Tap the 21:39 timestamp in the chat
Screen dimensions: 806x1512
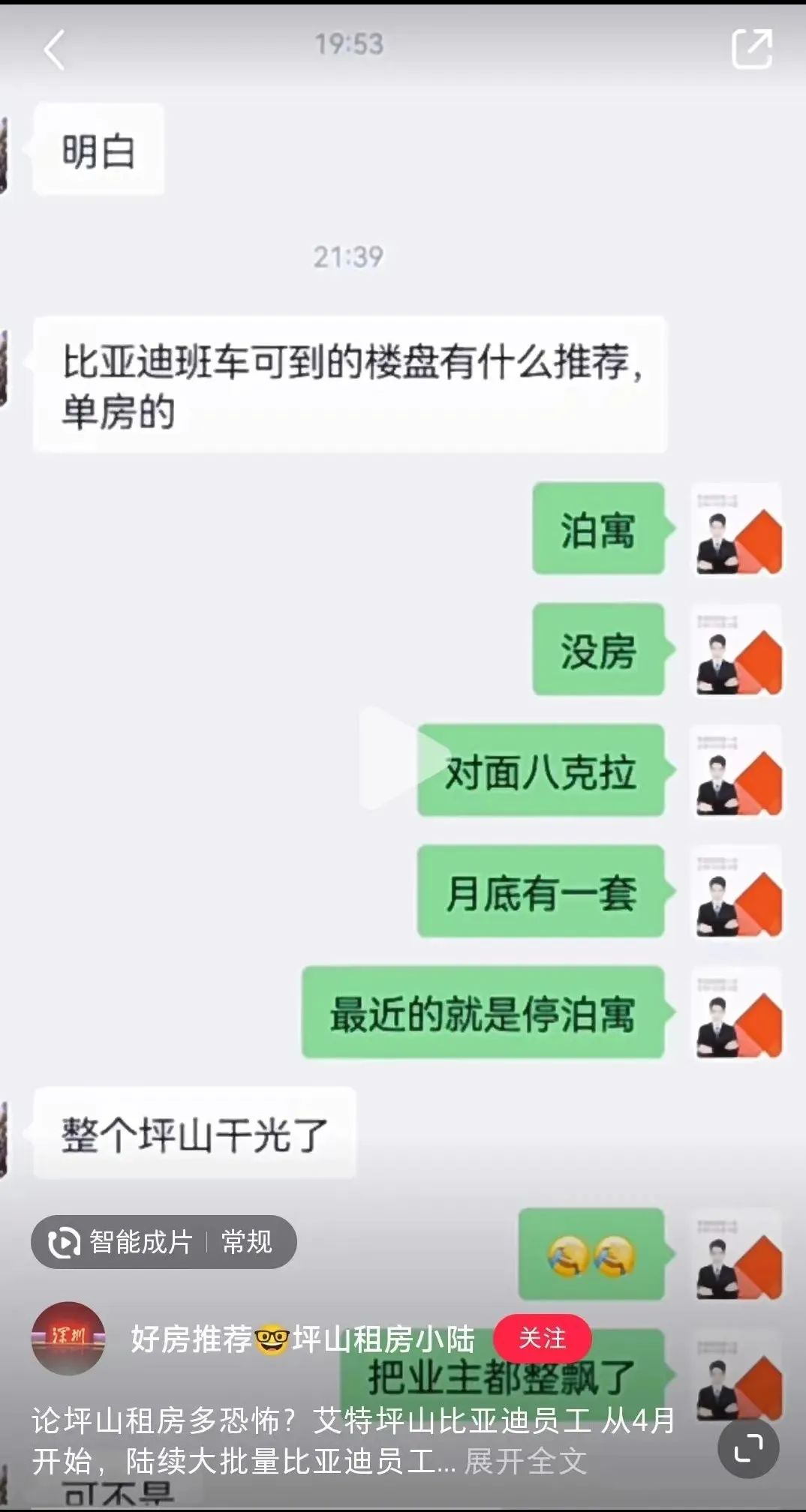pyautogui.click(x=349, y=256)
